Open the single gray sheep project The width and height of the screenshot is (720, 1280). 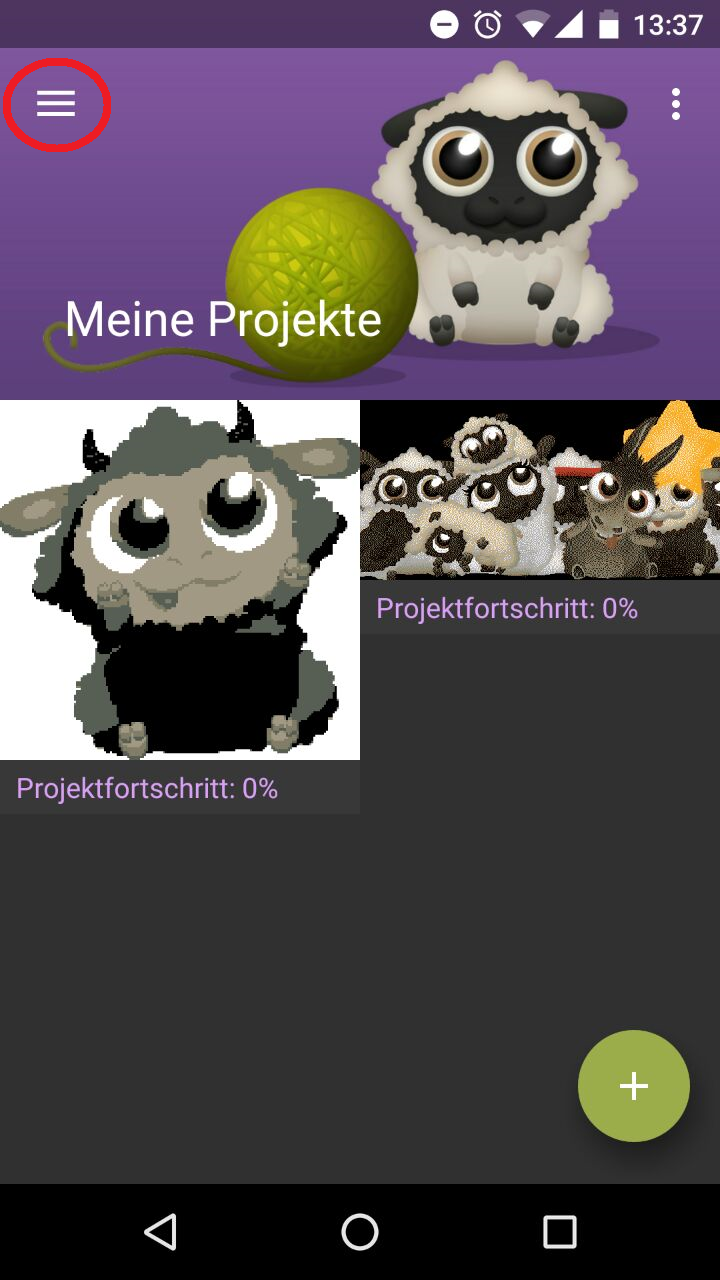(x=180, y=580)
